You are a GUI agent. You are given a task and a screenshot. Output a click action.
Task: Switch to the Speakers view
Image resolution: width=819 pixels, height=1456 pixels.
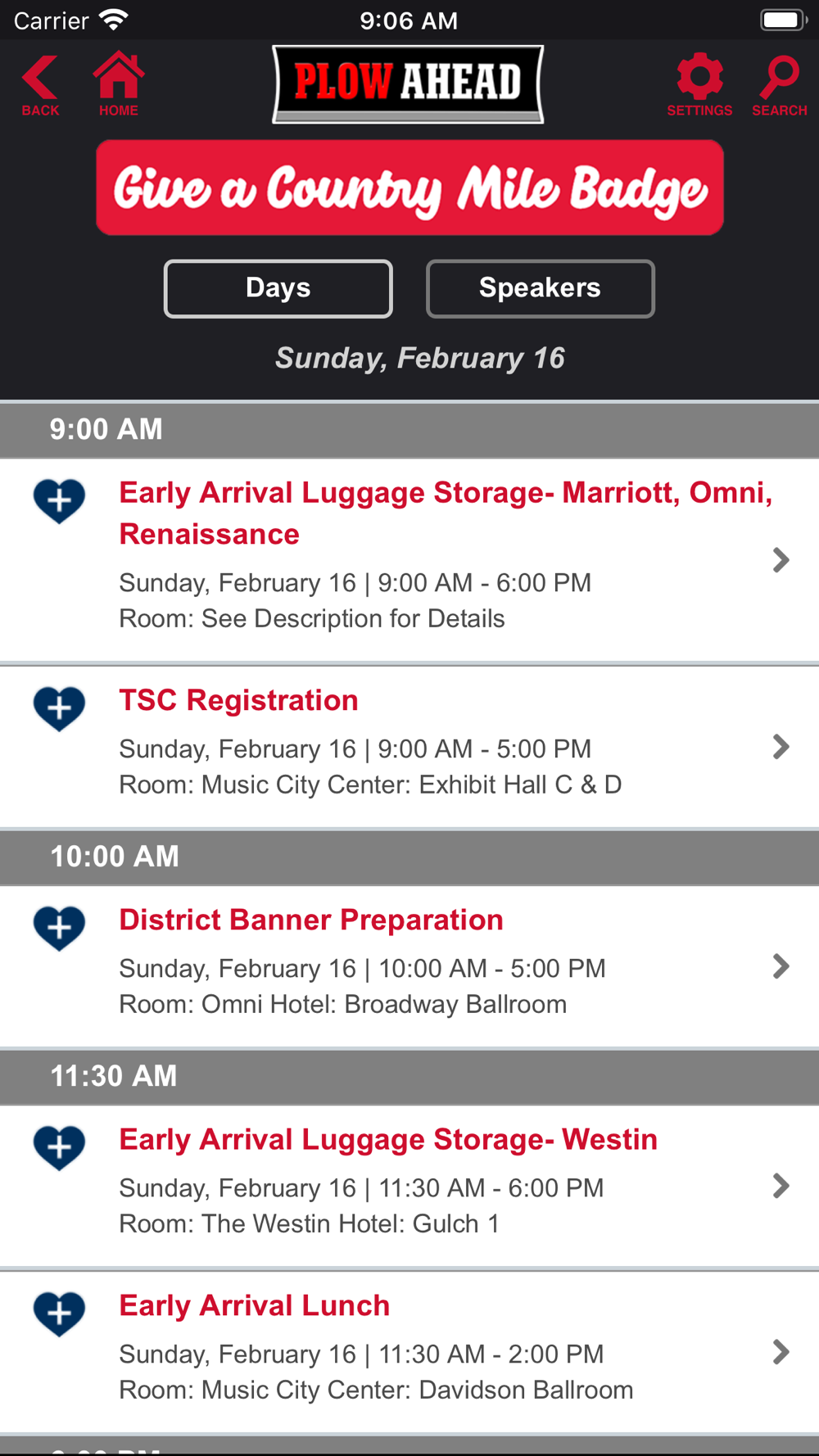540,288
